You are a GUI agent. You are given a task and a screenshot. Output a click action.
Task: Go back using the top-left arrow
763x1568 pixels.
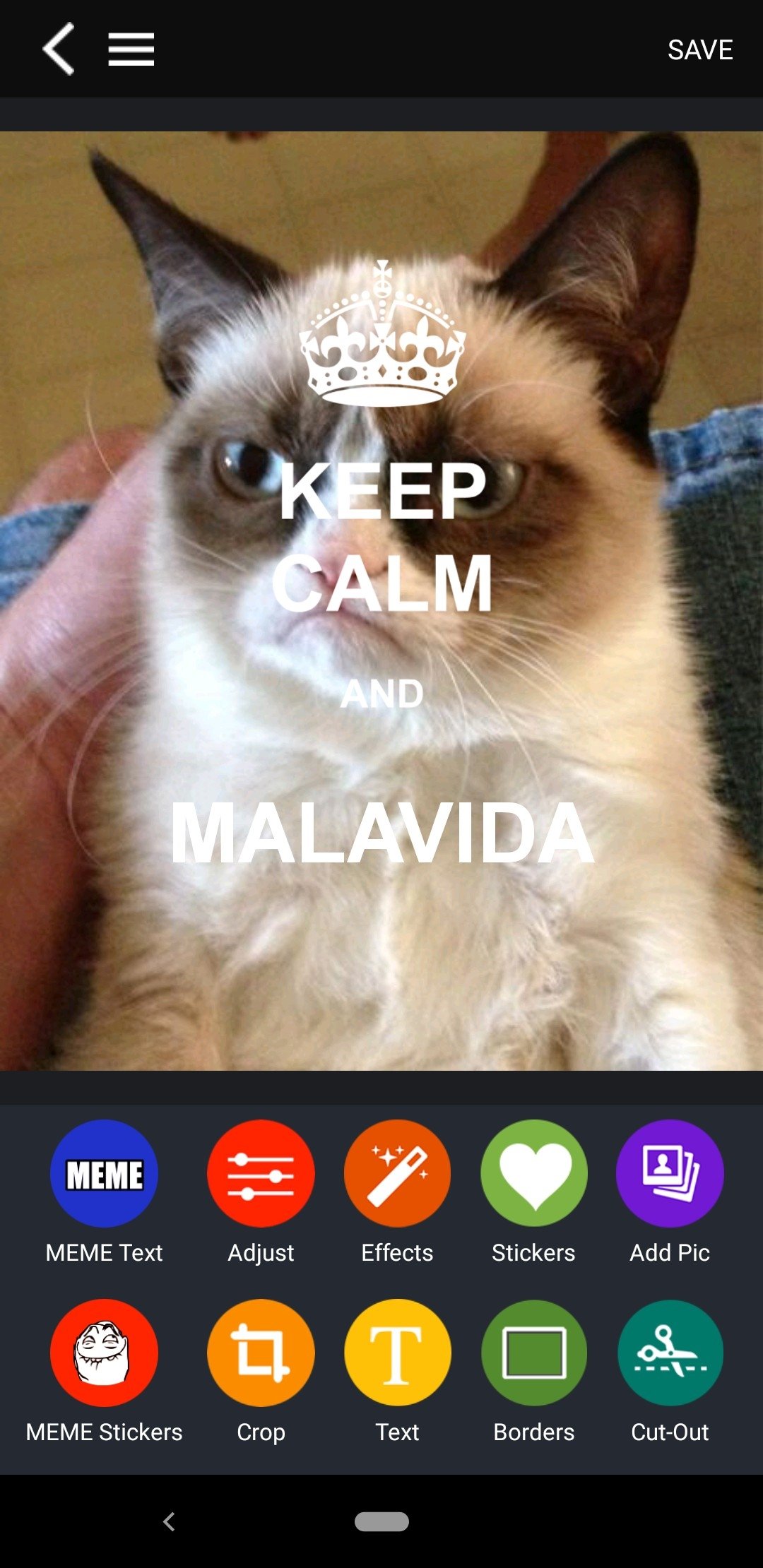click(x=59, y=49)
